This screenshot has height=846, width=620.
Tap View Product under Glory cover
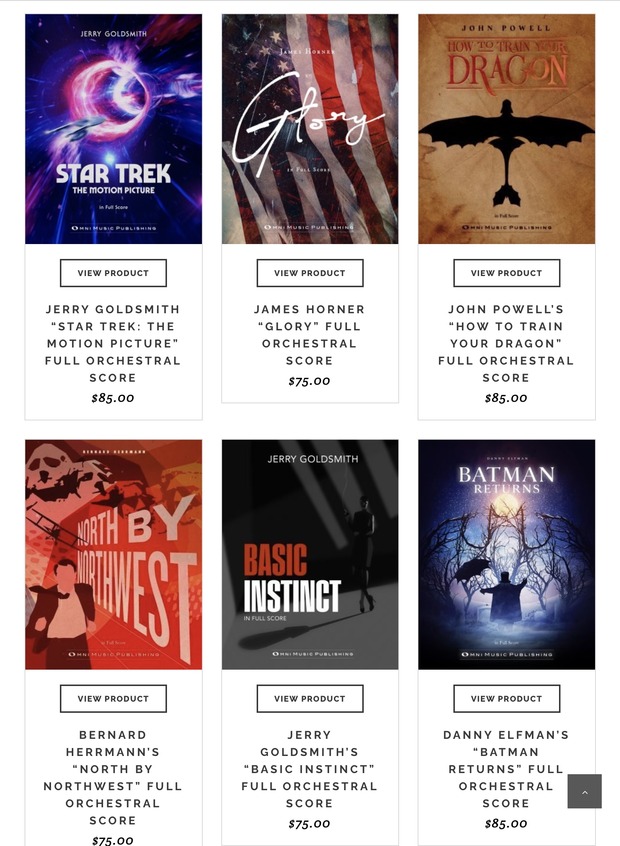point(310,273)
